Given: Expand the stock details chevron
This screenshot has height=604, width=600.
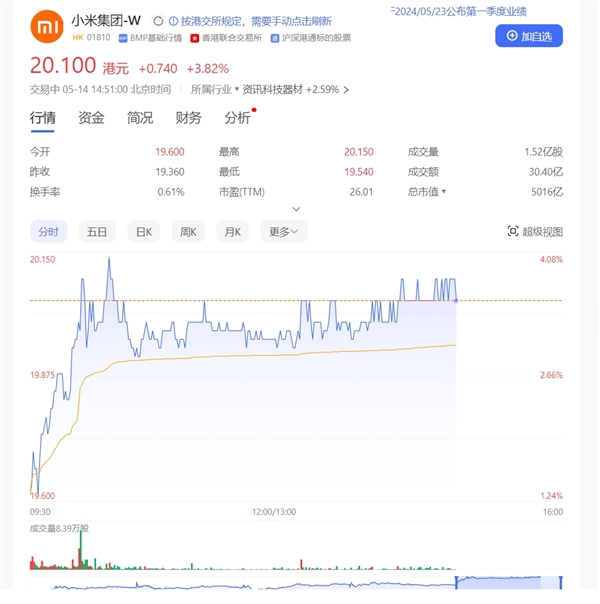Looking at the screenshot, I should coord(296,209).
